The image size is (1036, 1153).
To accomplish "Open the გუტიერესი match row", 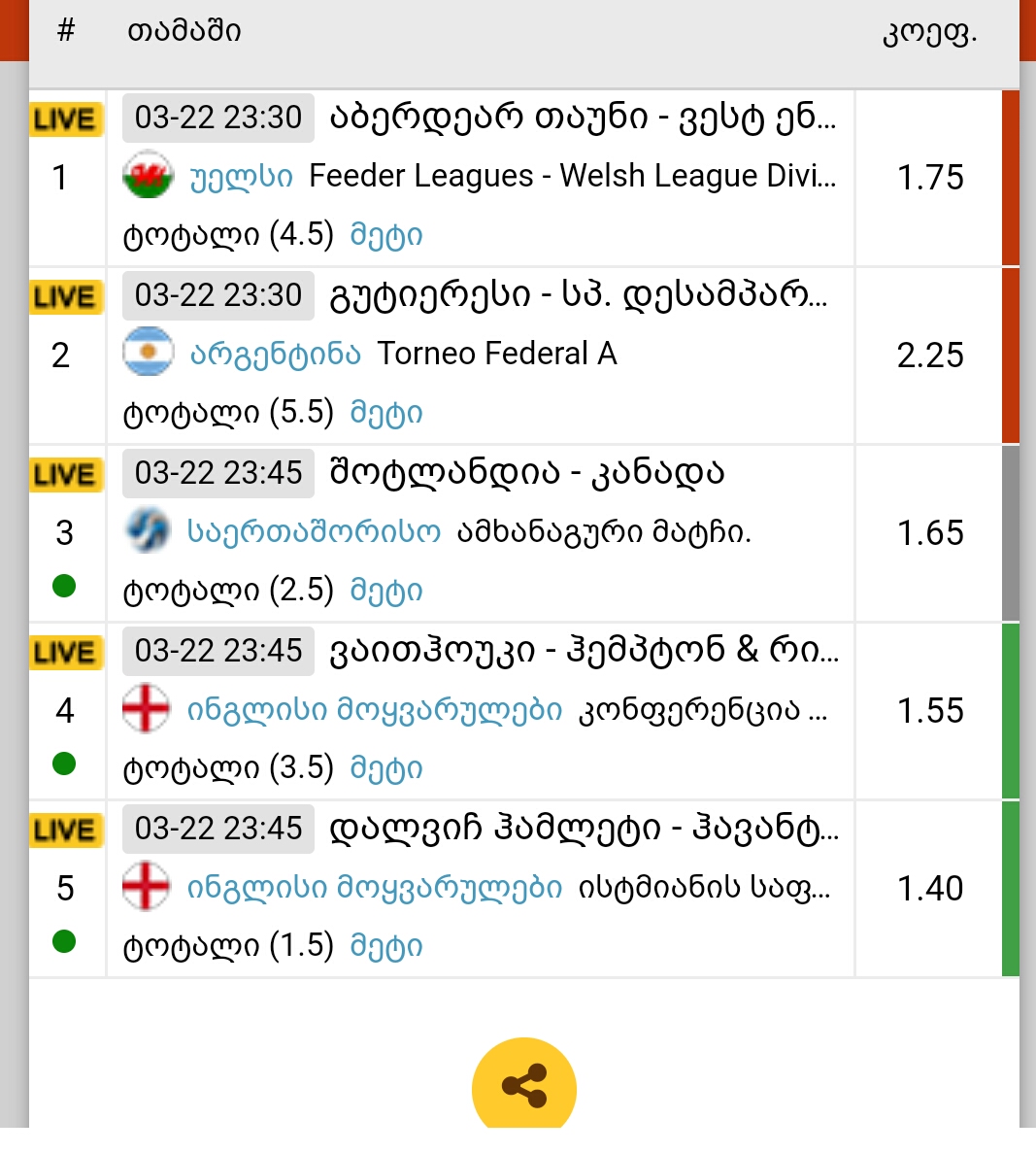I will pos(579,295).
